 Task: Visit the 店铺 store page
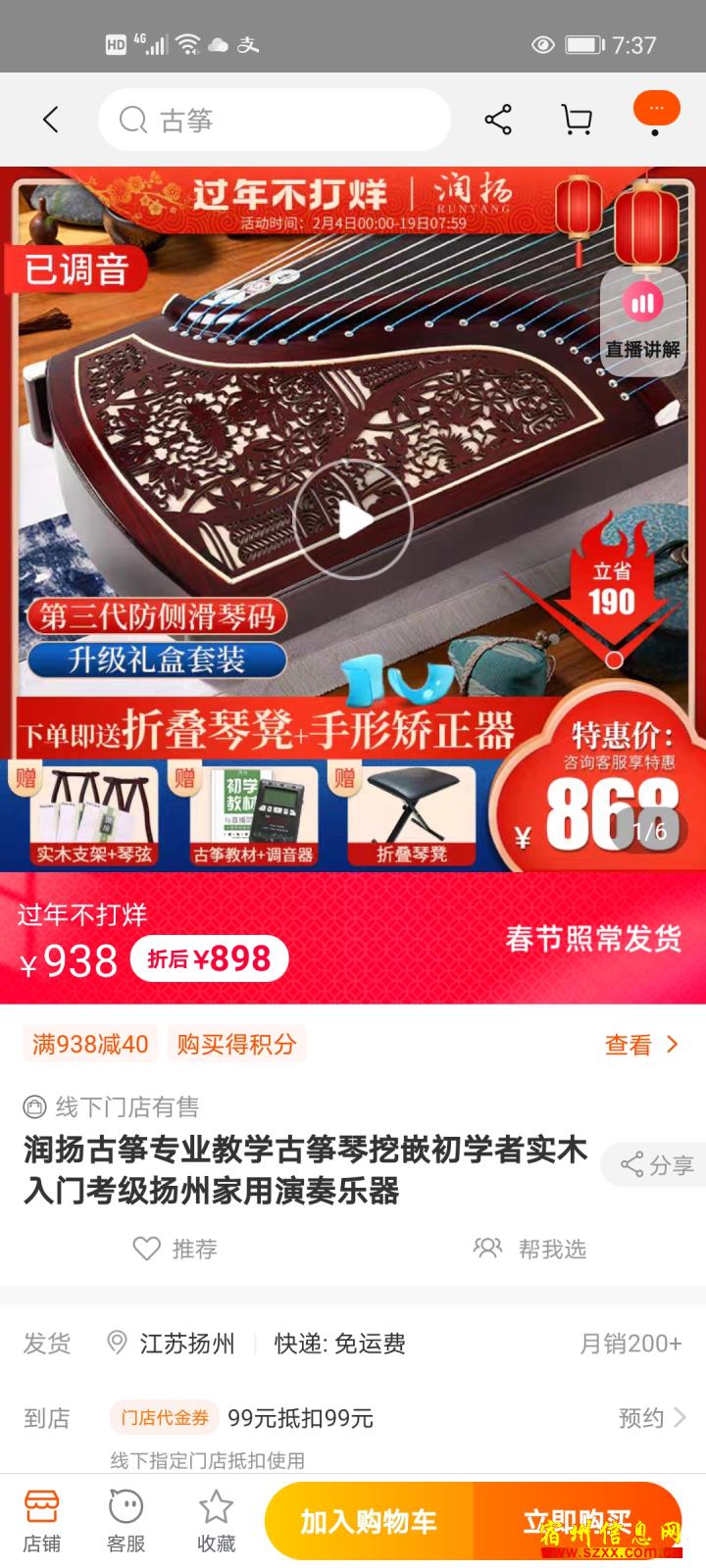point(41,1521)
